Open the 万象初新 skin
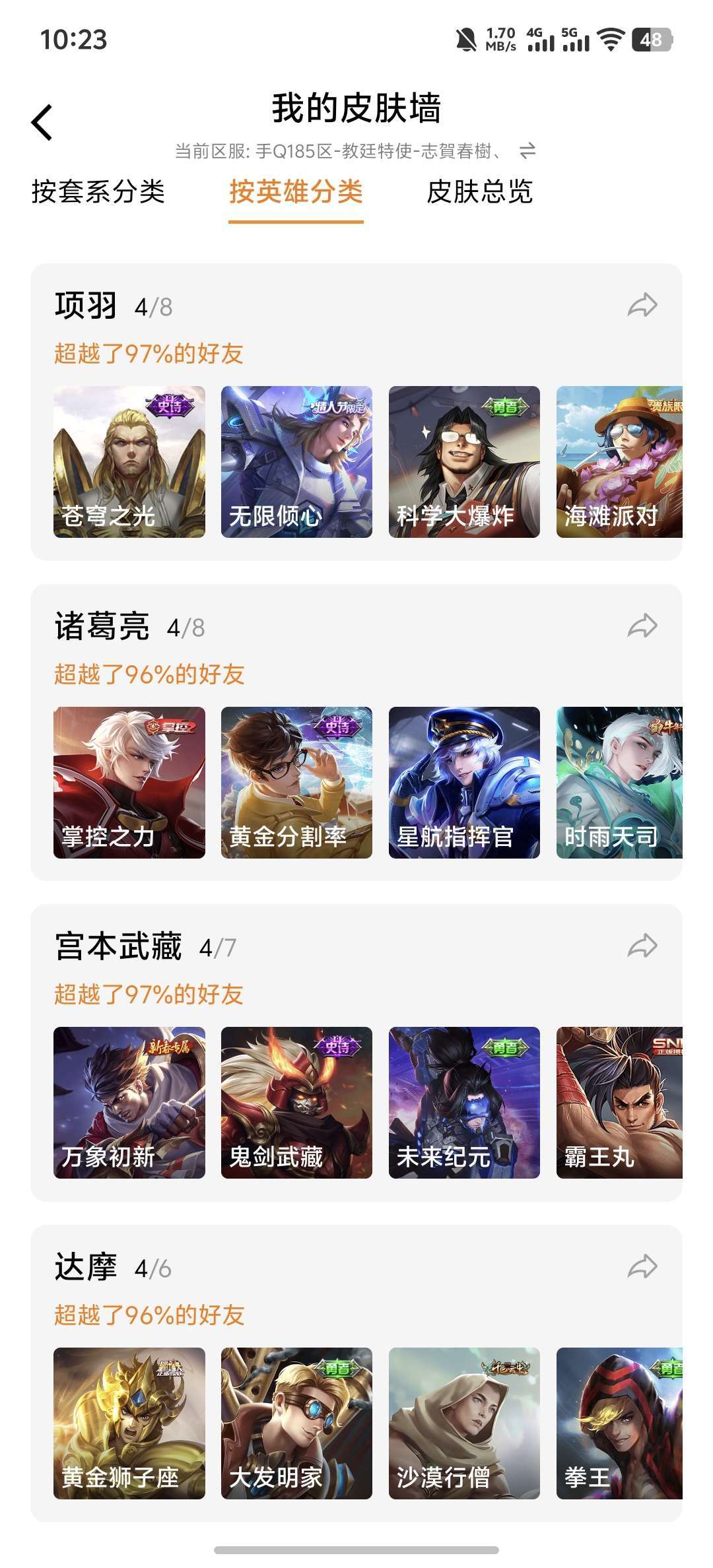 pyautogui.click(x=129, y=1103)
